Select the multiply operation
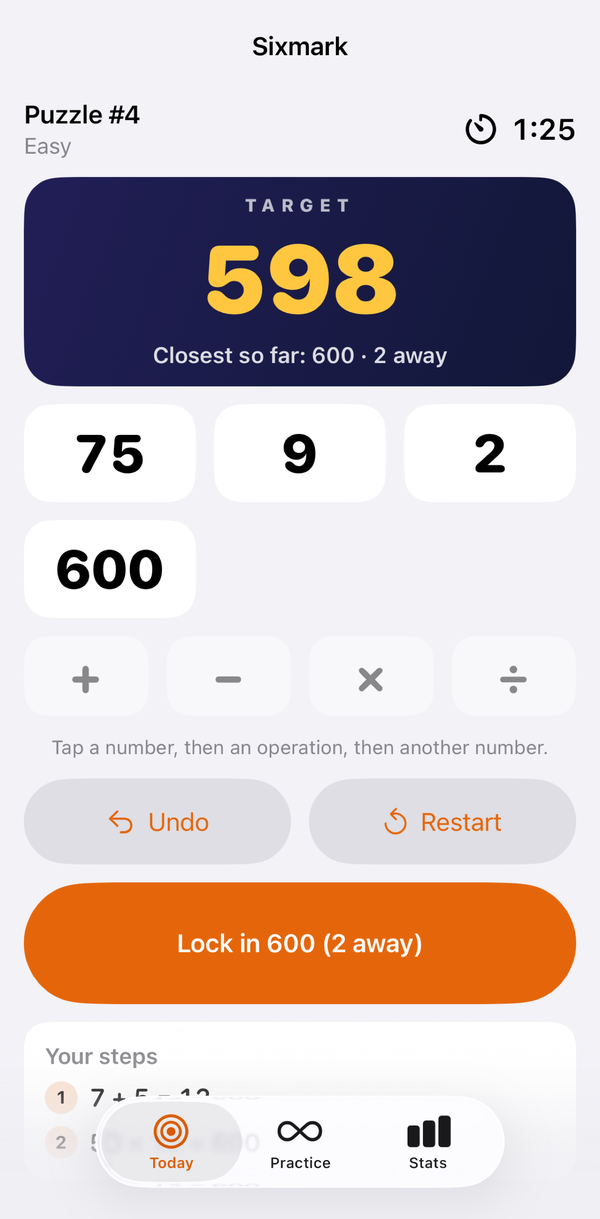Screen dimensions: 600x1219 pyautogui.click(x=371, y=680)
